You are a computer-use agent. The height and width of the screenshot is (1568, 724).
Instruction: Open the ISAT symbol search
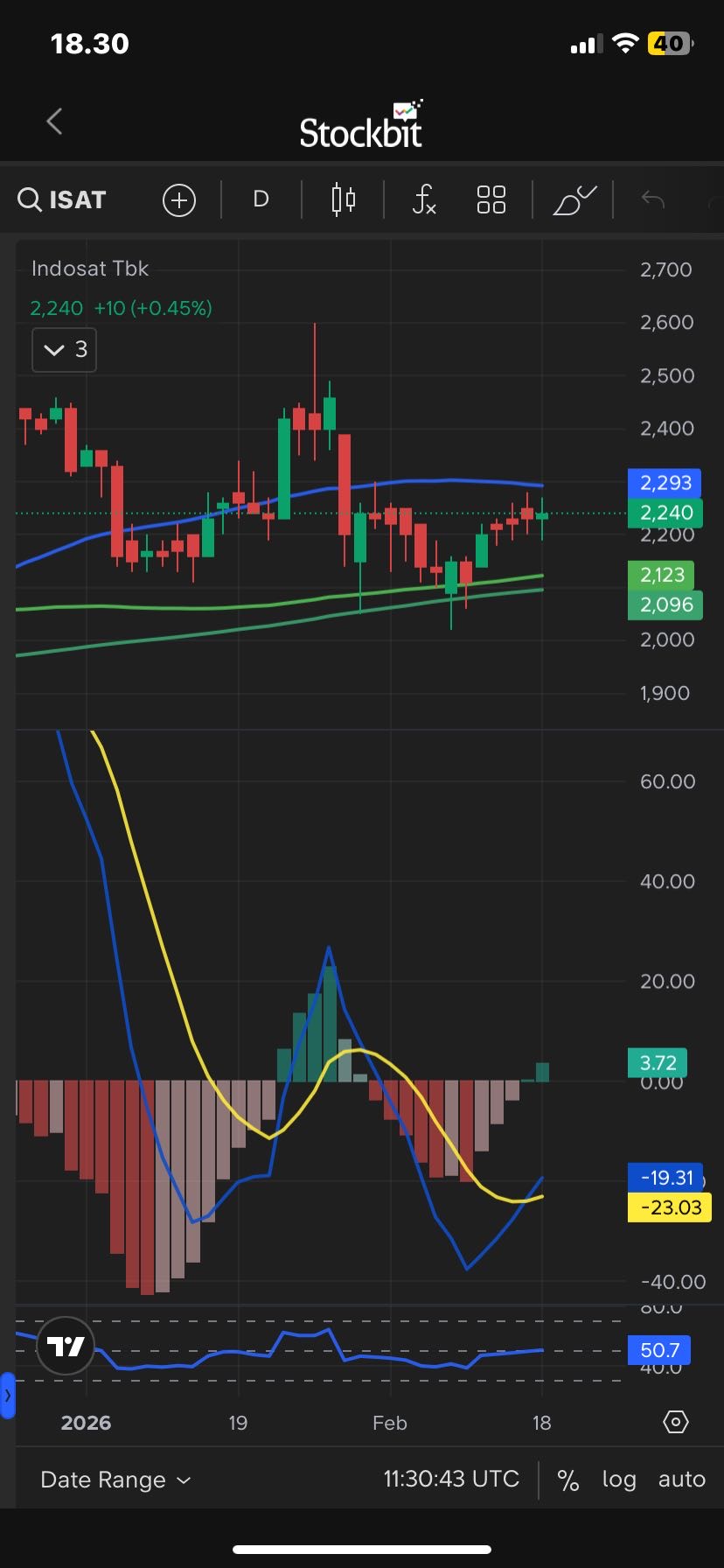coord(63,200)
